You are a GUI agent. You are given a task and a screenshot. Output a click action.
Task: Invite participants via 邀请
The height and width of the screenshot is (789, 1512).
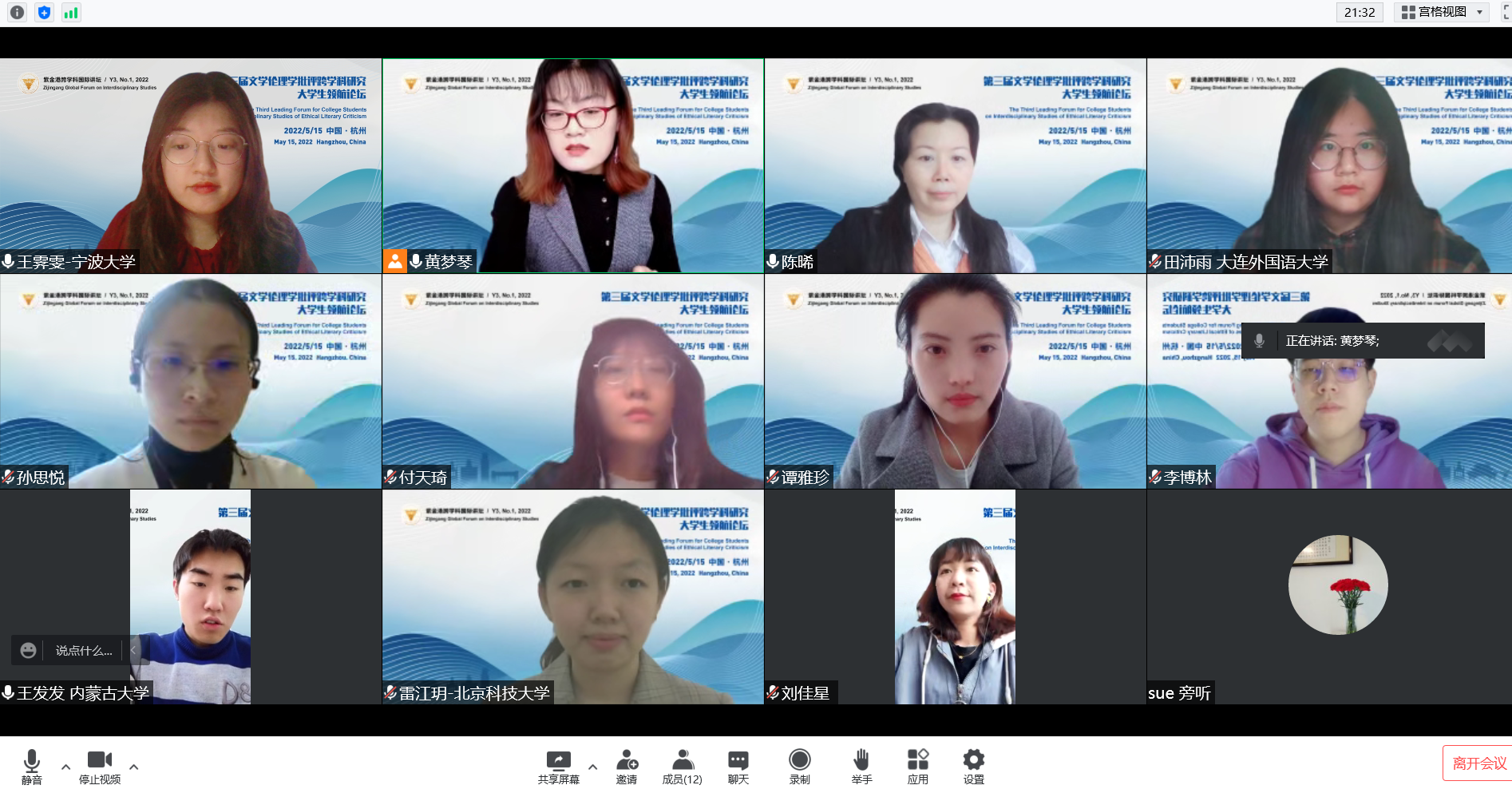(x=627, y=766)
